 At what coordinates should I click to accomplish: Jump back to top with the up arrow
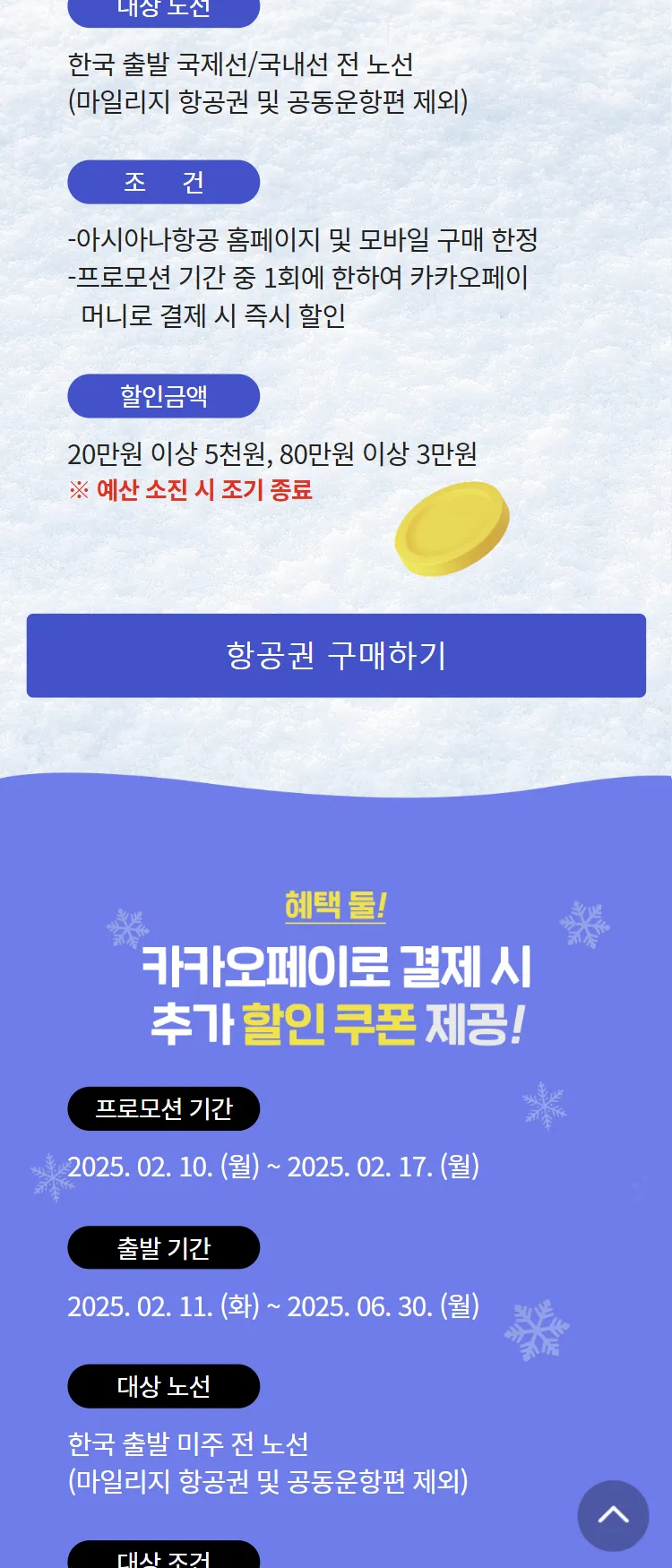613,1515
